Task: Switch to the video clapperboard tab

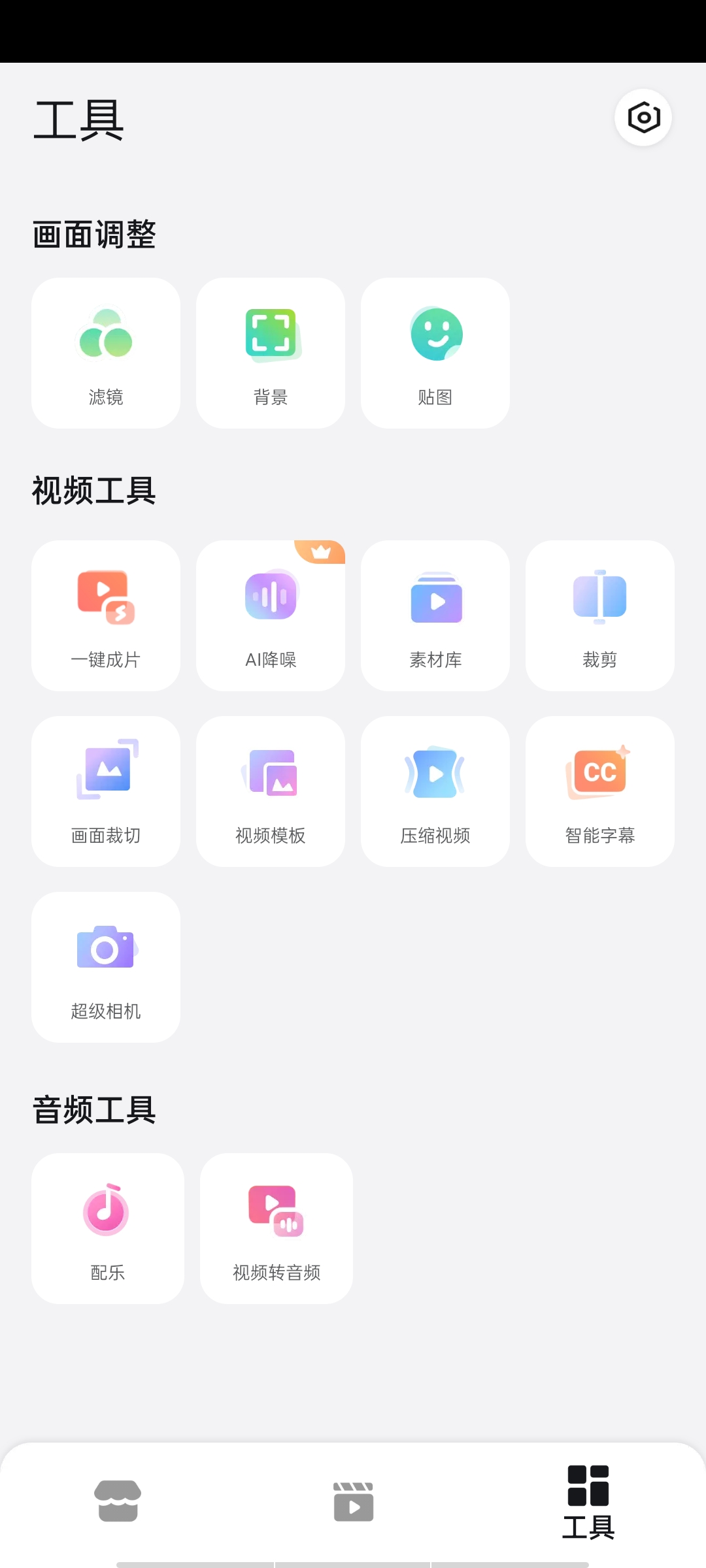Action: click(353, 1501)
